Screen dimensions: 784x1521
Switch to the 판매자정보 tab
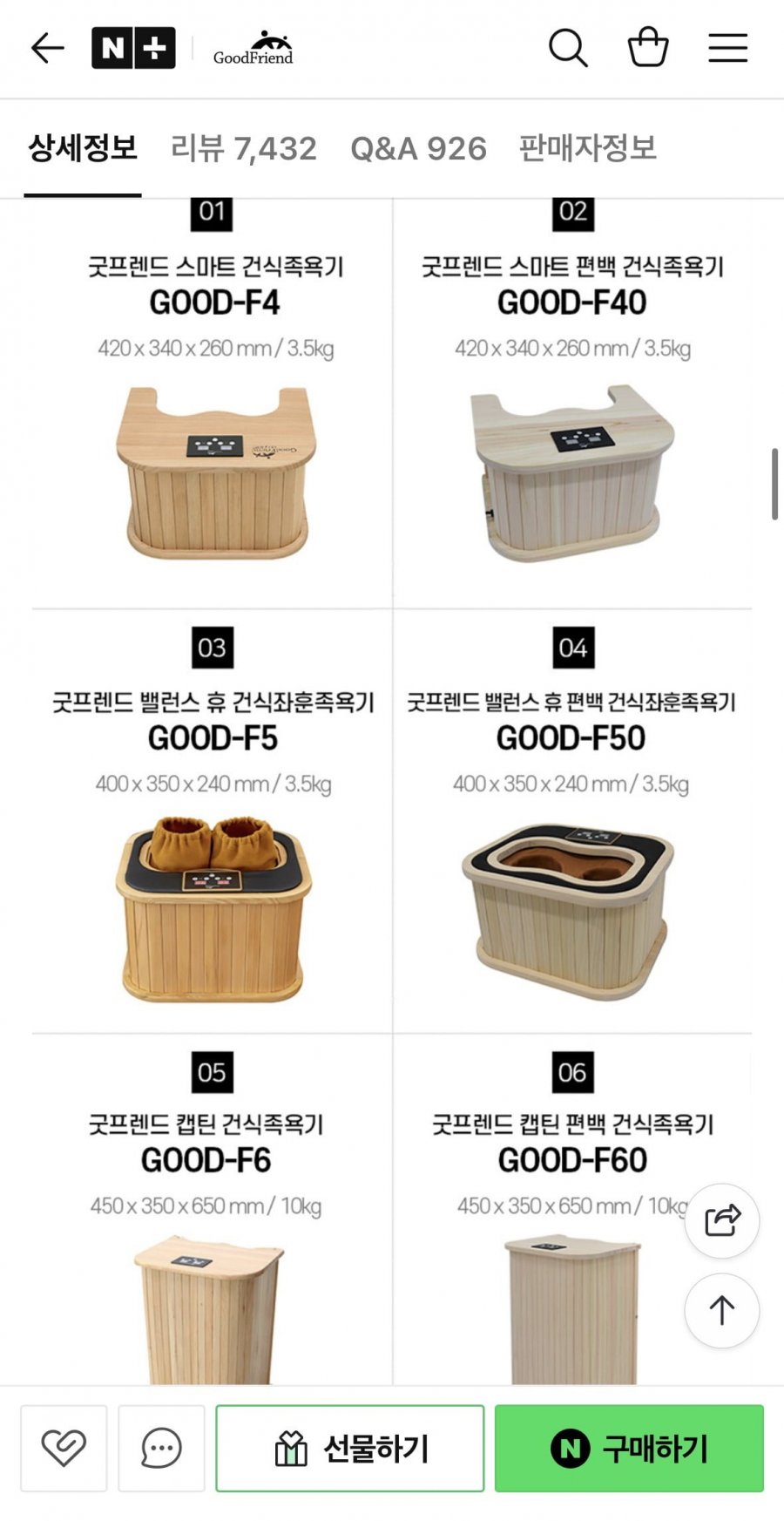(x=588, y=148)
